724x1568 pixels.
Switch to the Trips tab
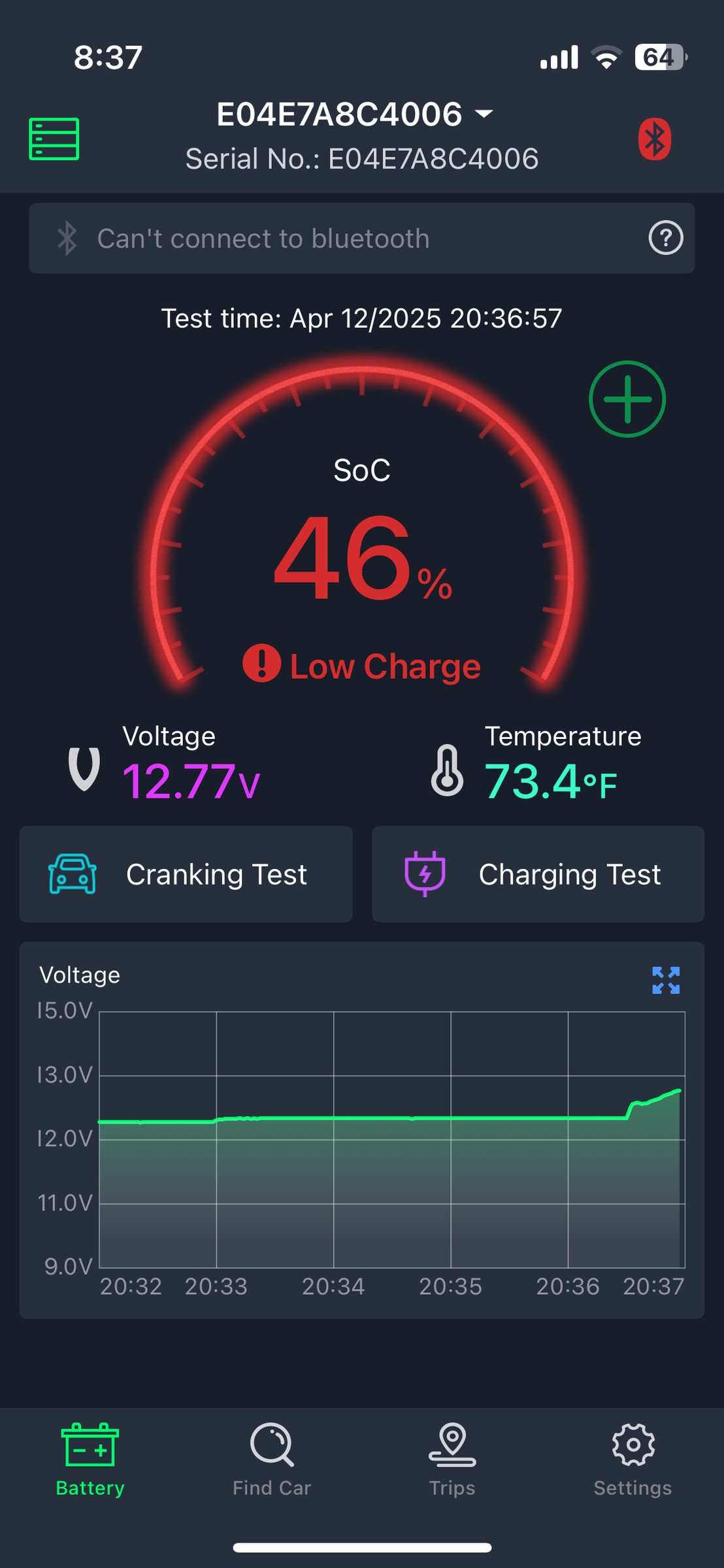pyautogui.click(x=452, y=1460)
